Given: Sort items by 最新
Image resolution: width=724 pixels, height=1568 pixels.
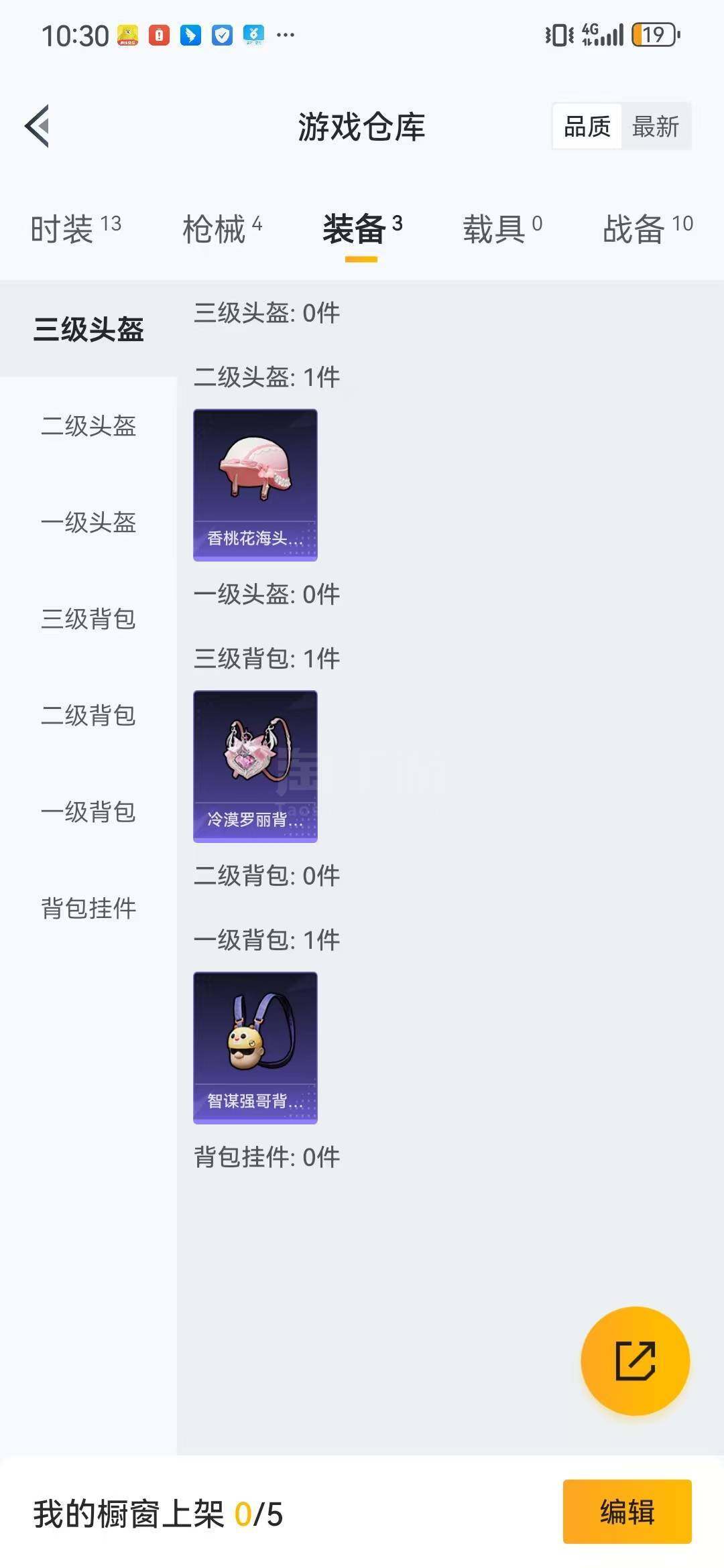Looking at the screenshot, I should pos(655,126).
